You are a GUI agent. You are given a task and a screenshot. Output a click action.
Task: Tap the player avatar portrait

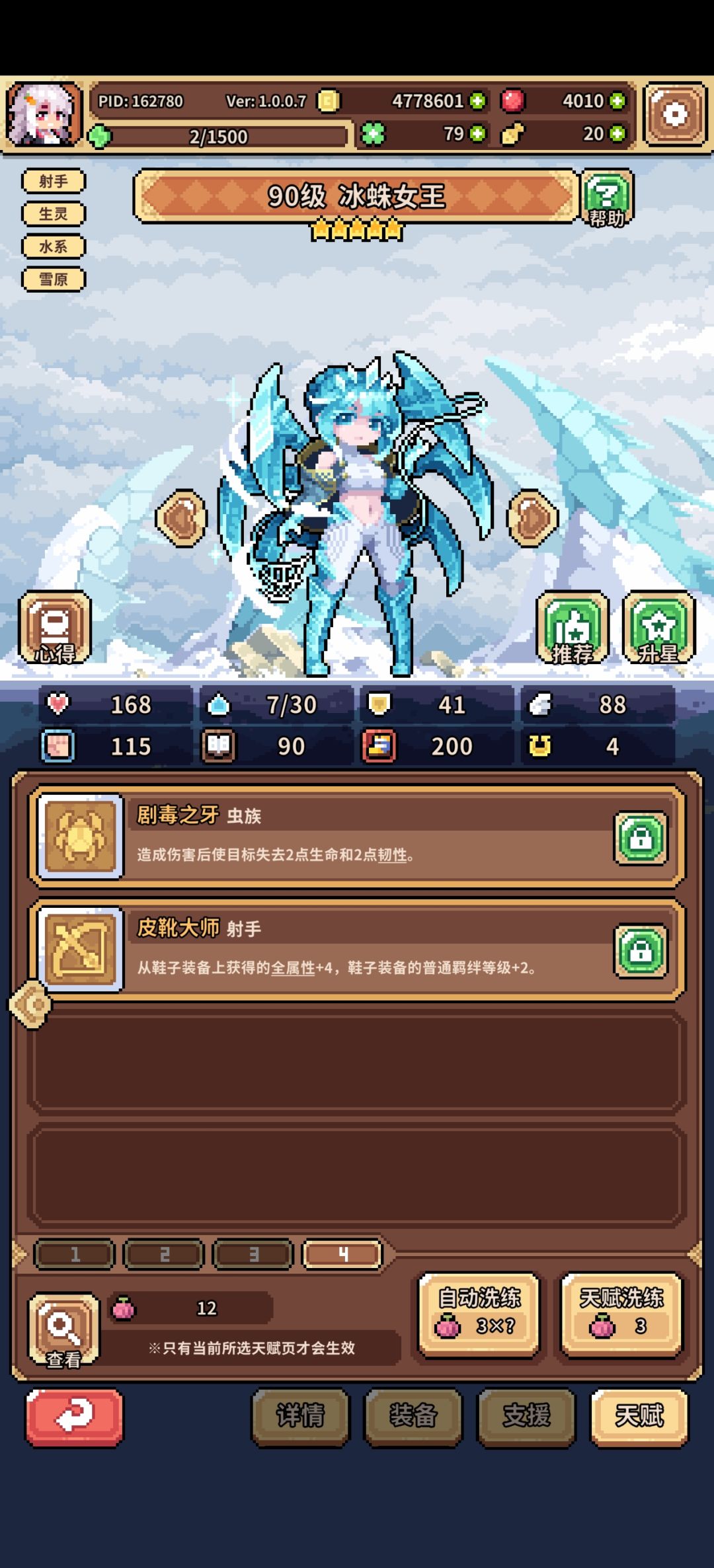(x=45, y=112)
